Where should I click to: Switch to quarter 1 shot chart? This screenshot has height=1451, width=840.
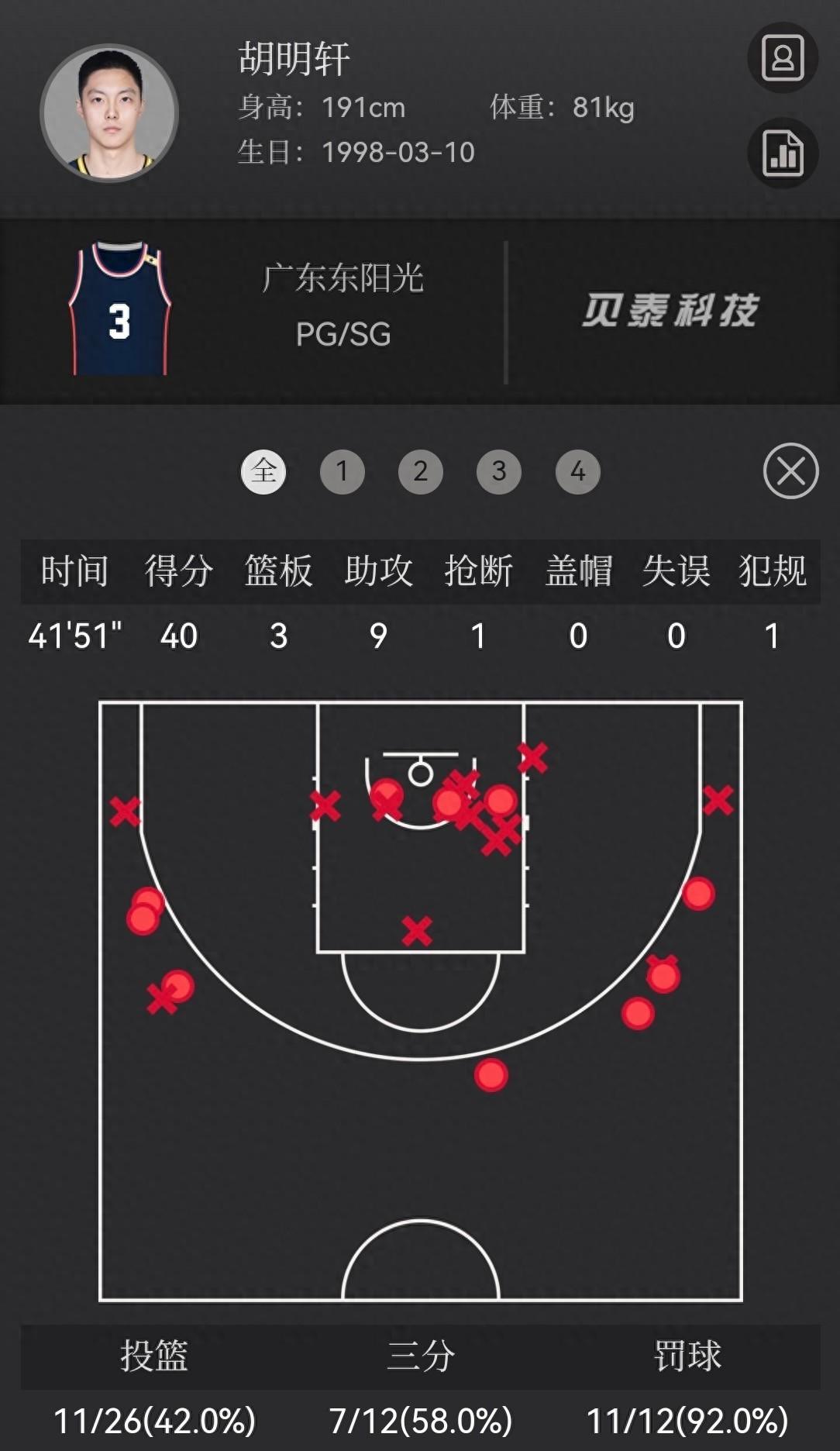(342, 471)
